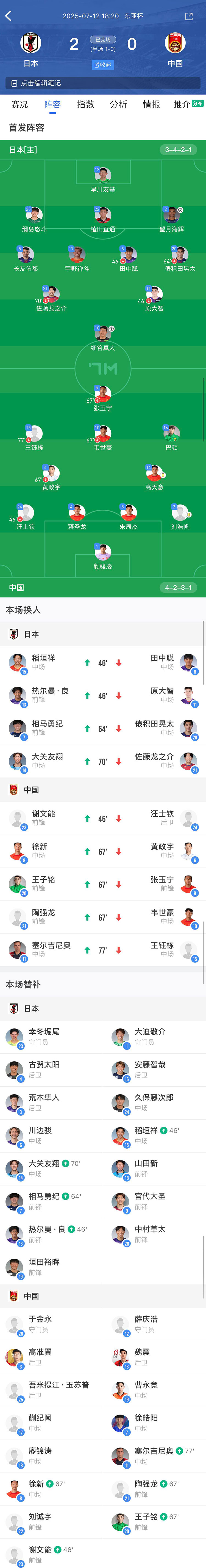Switch to the 分析 tab
The width and height of the screenshot is (206, 1568).
coord(118,105)
